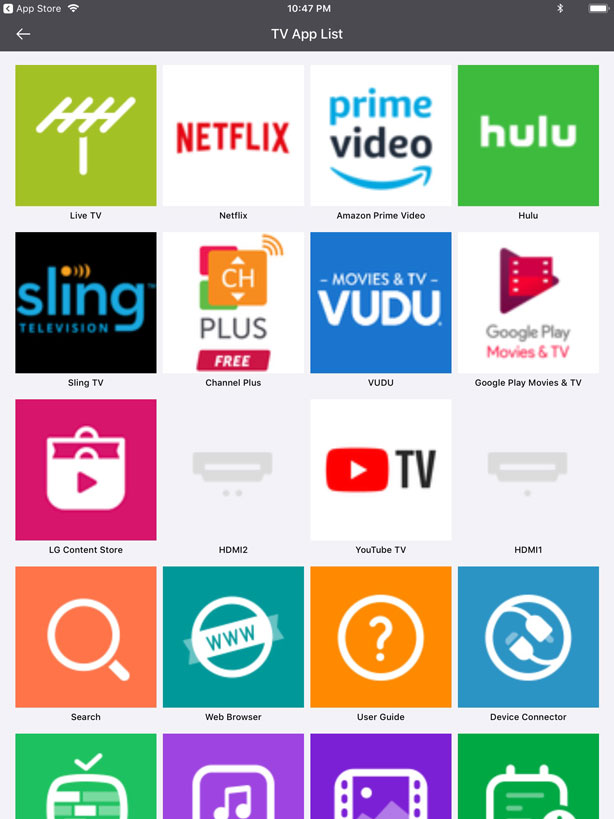Launch the Hulu app
The image size is (614, 819).
[528, 136]
